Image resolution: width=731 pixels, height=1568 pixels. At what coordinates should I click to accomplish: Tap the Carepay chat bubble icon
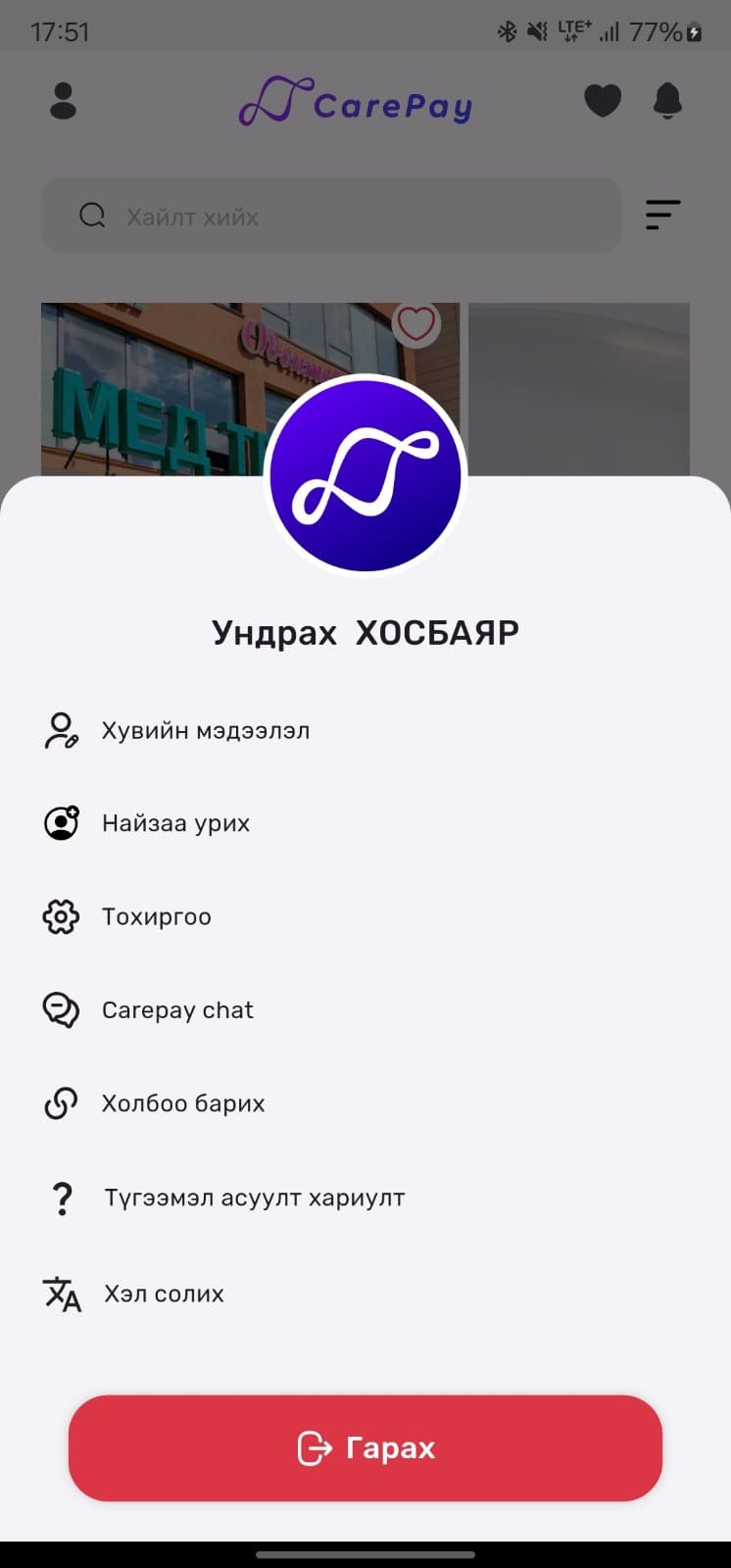[61, 1009]
